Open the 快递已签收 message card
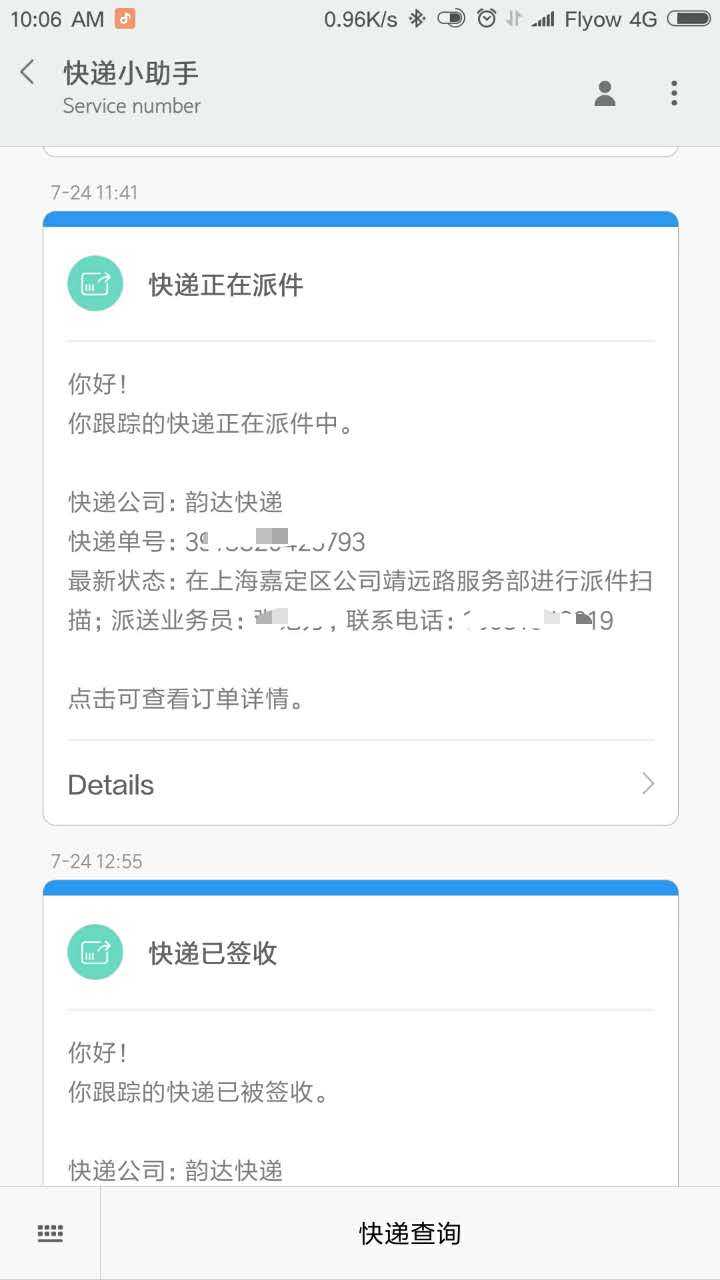 pyautogui.click(x=361, y=1033)
